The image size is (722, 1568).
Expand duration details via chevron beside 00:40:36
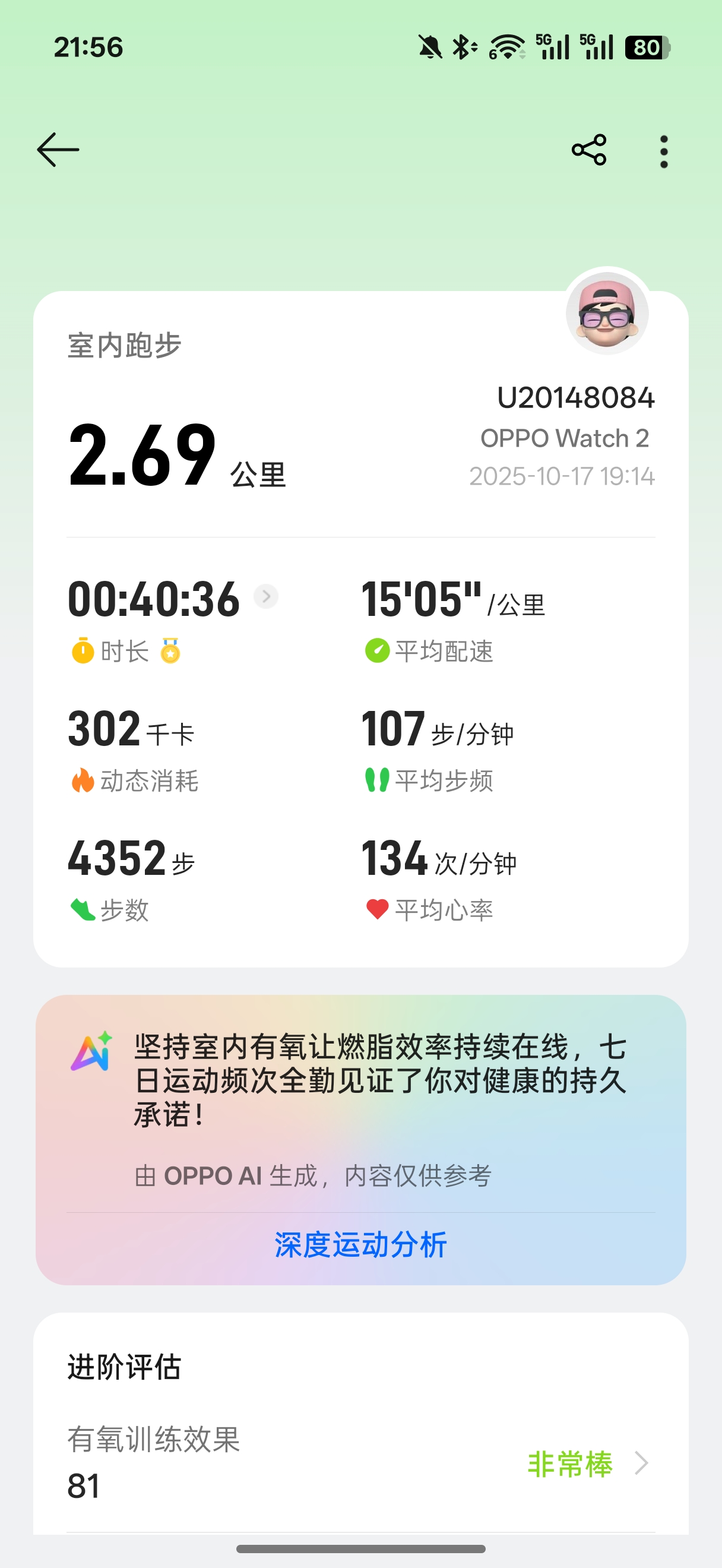(x=266, y=596)
